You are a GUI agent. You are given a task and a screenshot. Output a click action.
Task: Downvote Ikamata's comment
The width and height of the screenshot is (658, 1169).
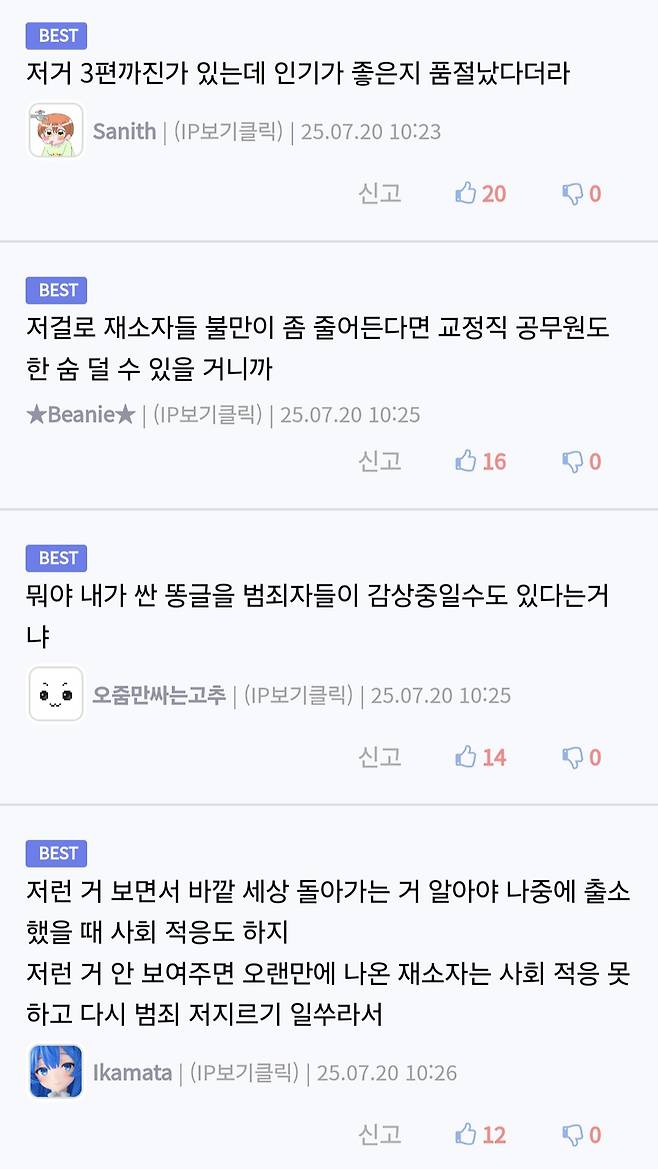581,1135
